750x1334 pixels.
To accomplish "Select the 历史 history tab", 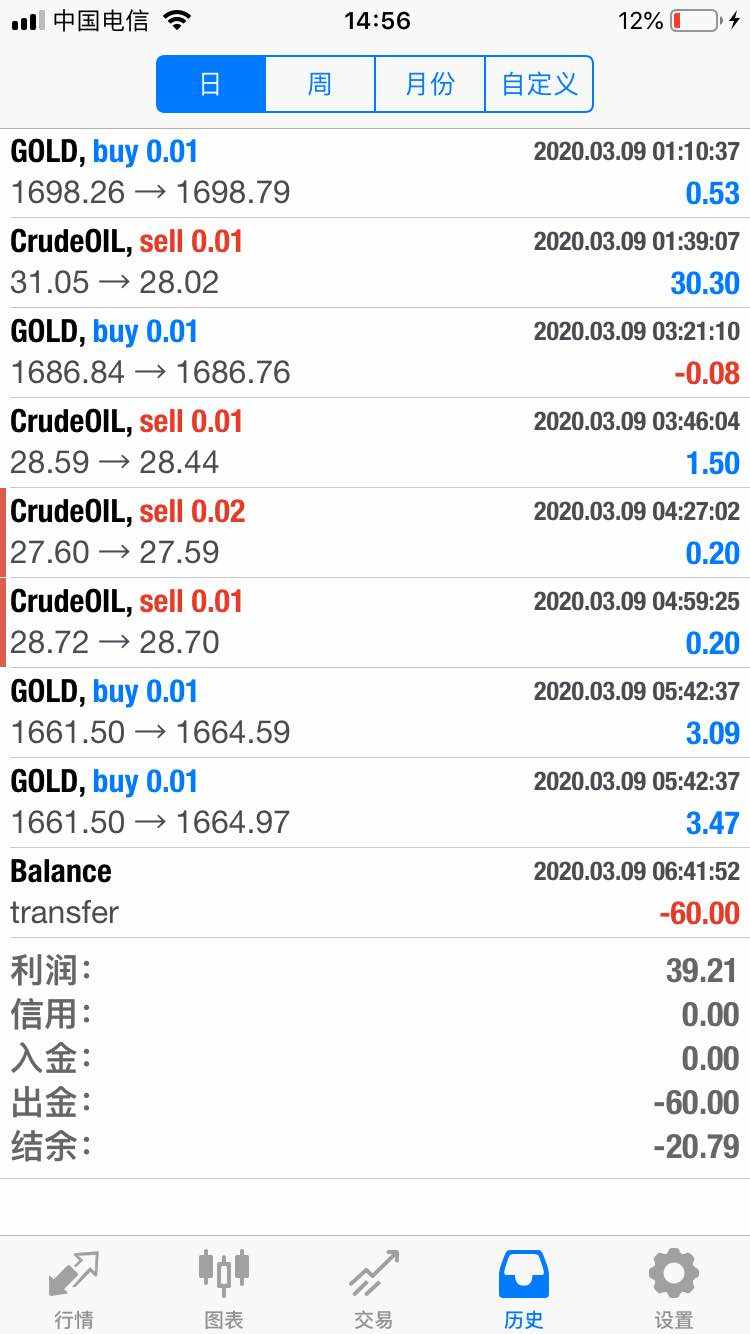I will [x=524, y=1287].
